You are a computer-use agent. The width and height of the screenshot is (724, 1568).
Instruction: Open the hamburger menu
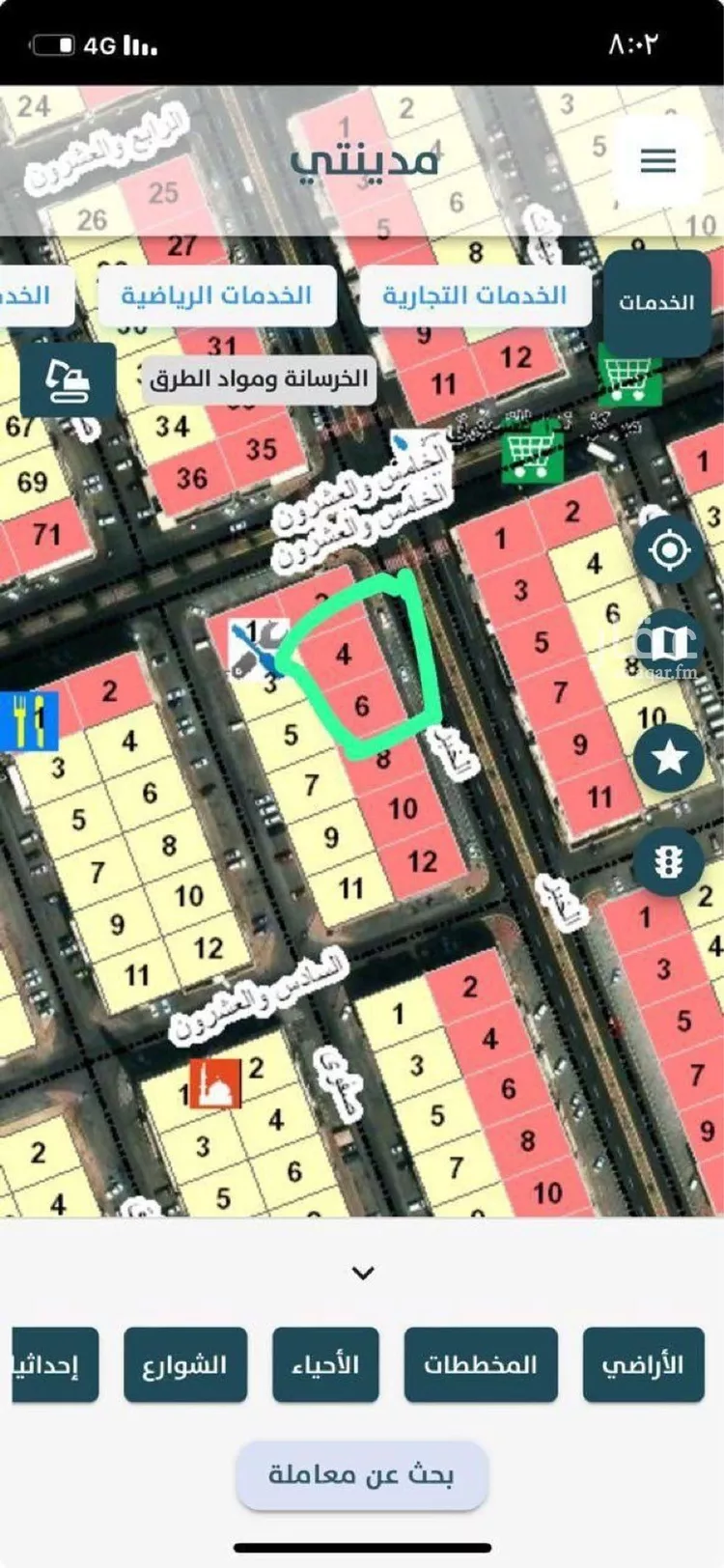click(658, 160)
